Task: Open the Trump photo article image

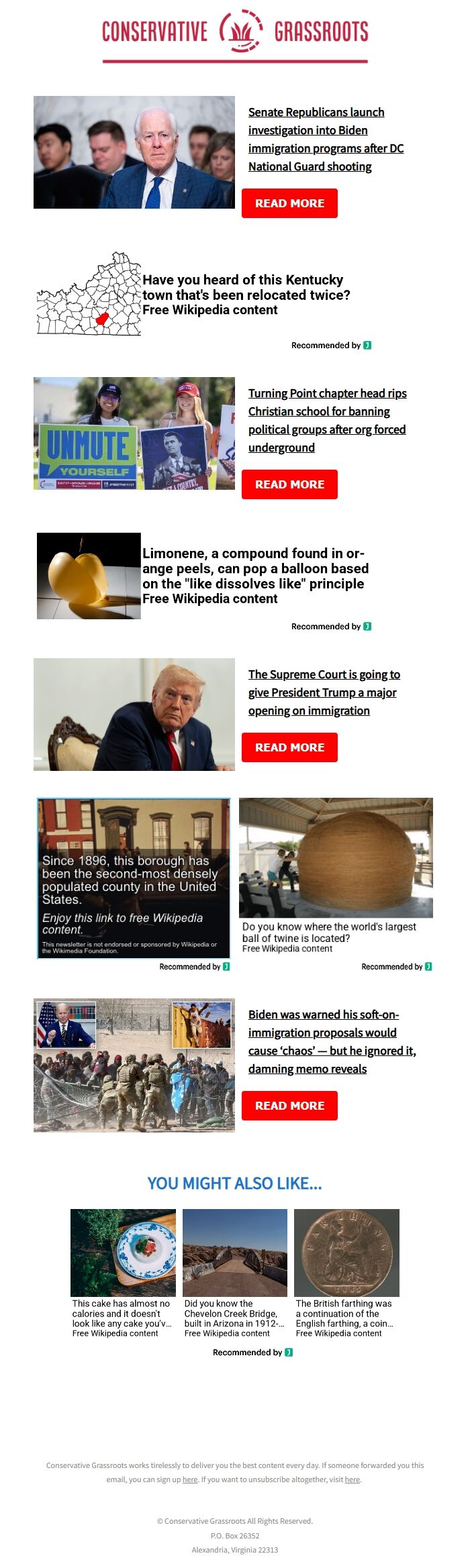Action: [134, 715]
